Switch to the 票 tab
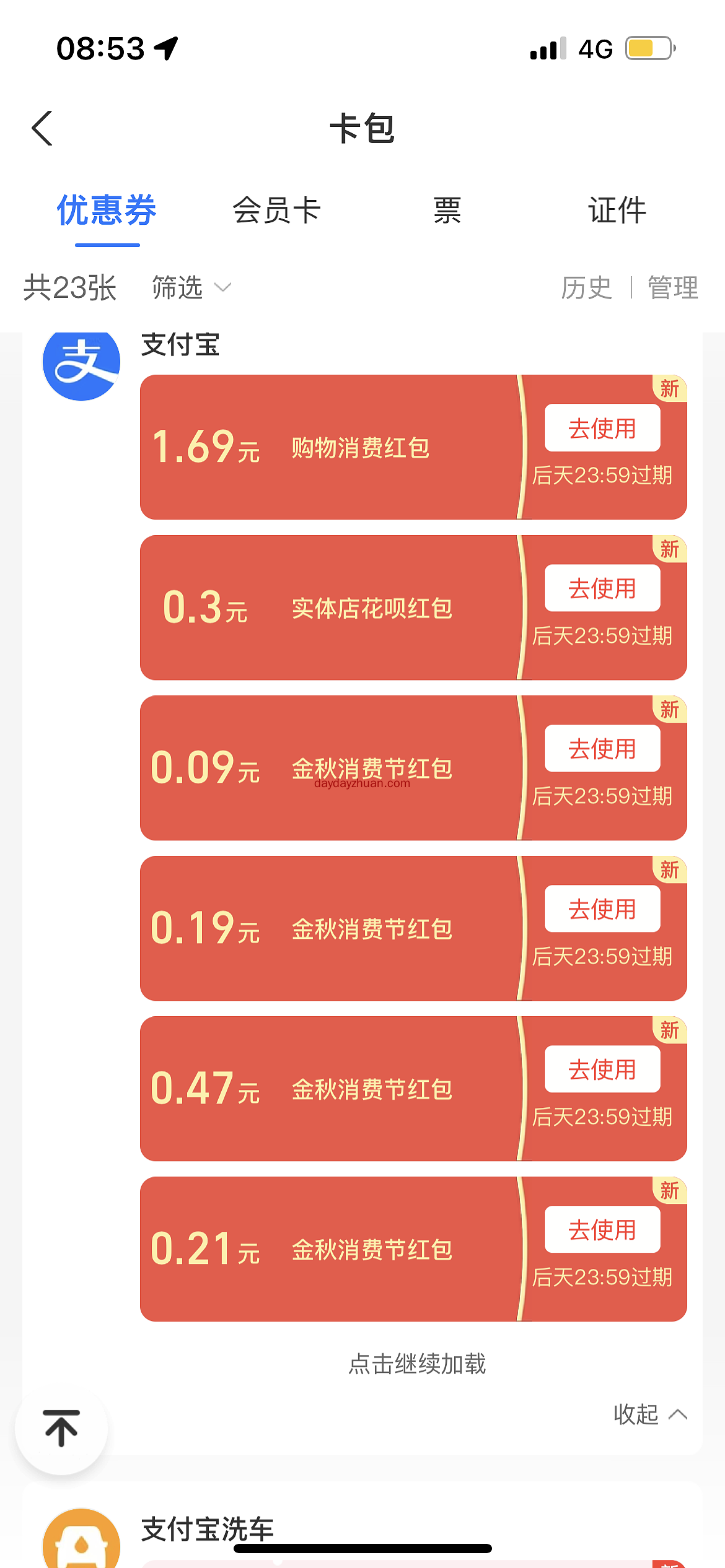 coord(447,211)
